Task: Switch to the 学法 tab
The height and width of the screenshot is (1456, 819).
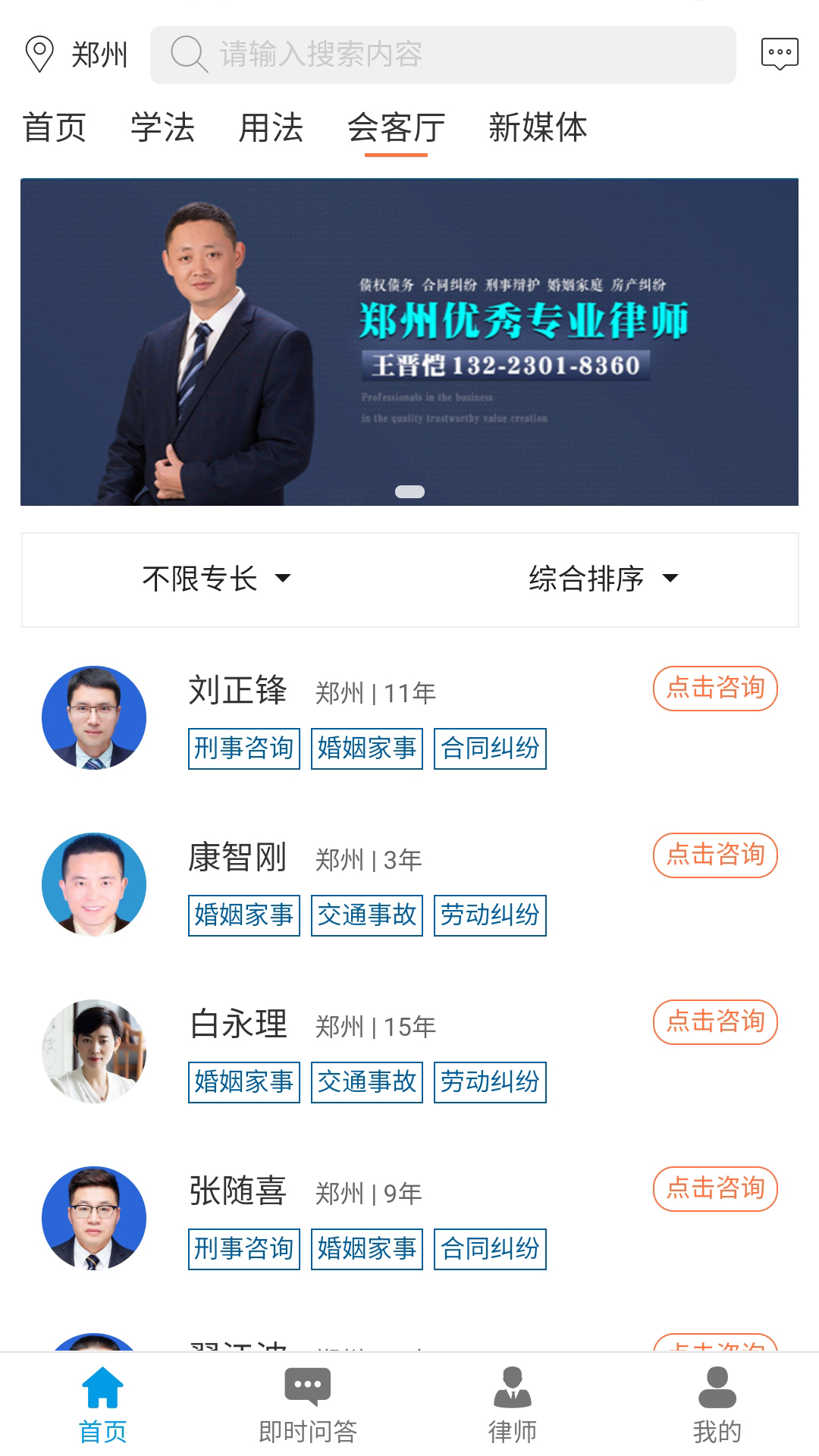Action: coord(162,127)
